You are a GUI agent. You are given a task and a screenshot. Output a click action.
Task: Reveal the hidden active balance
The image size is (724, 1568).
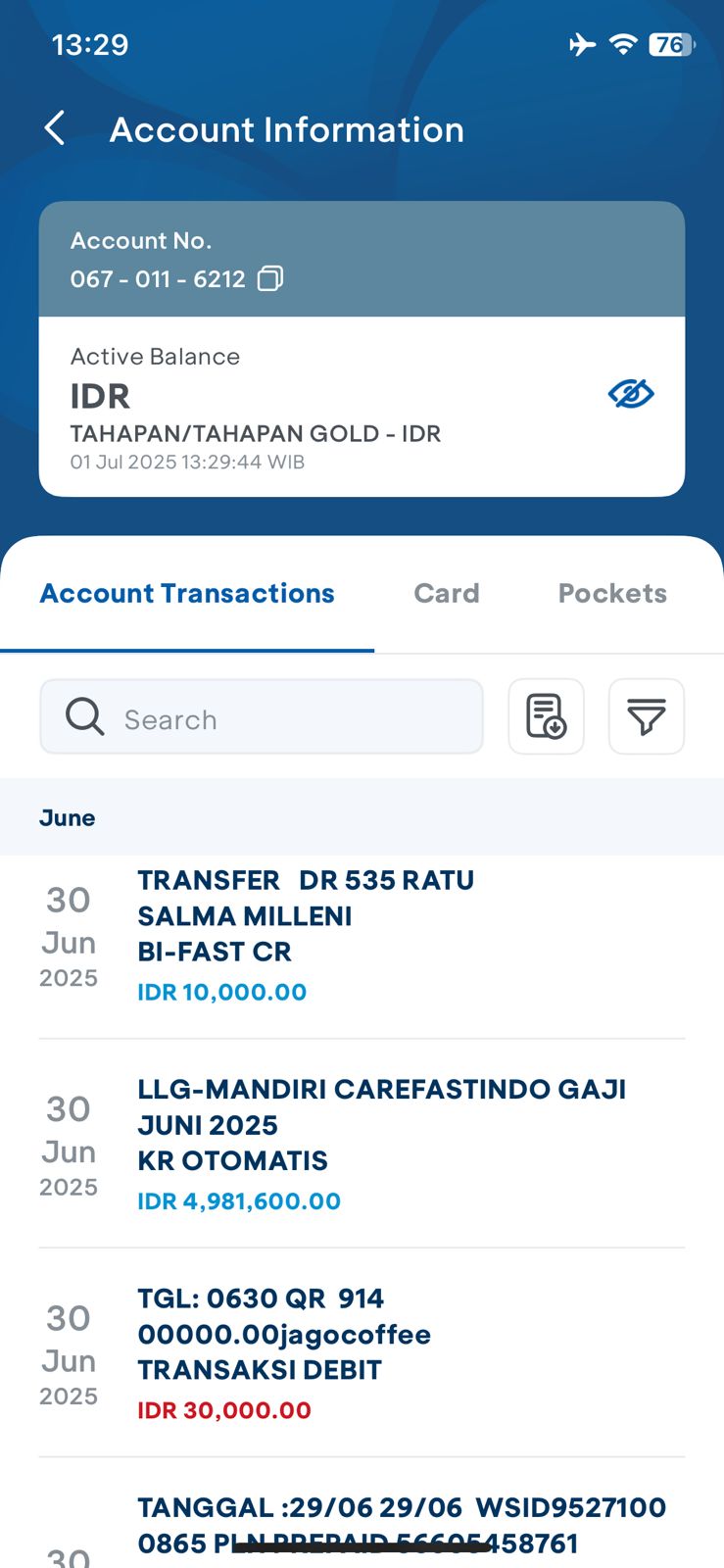click(631, 394)
